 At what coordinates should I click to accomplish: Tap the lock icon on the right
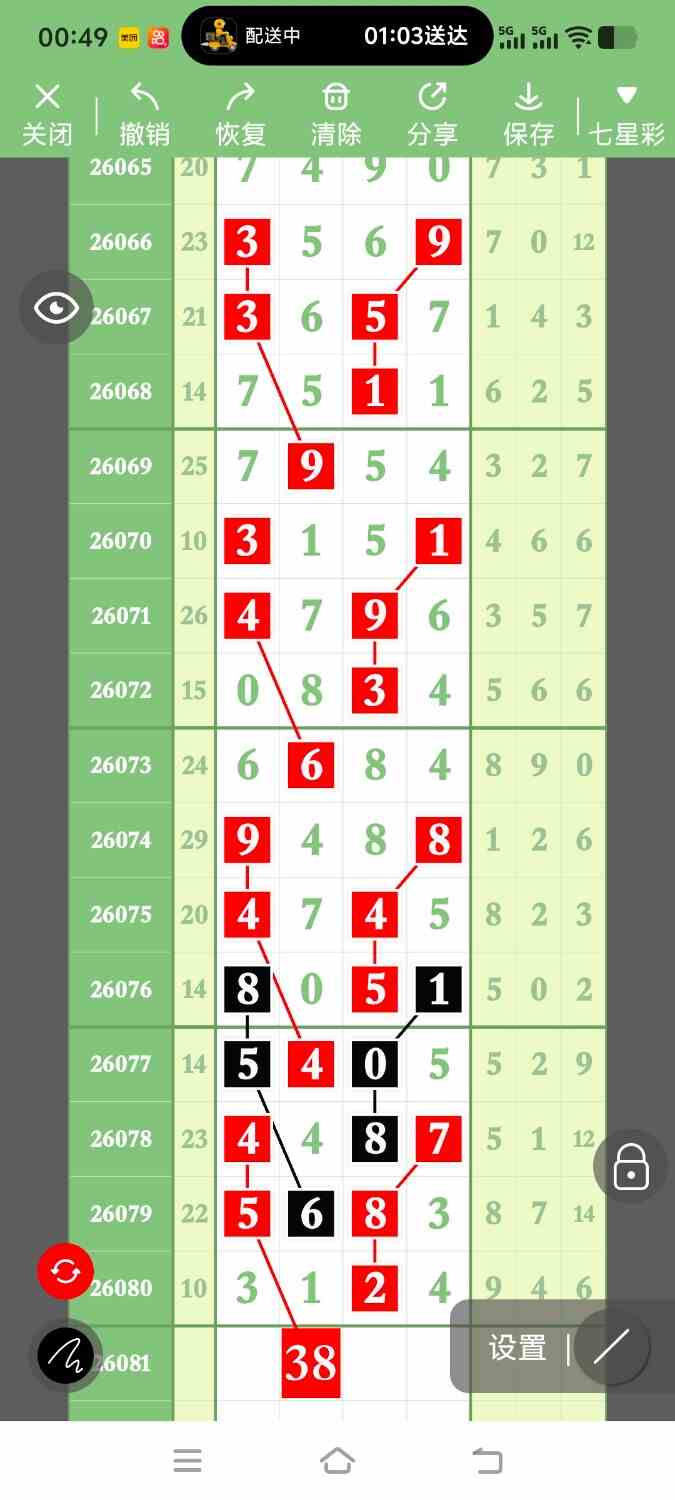(x=630, y=1166)
